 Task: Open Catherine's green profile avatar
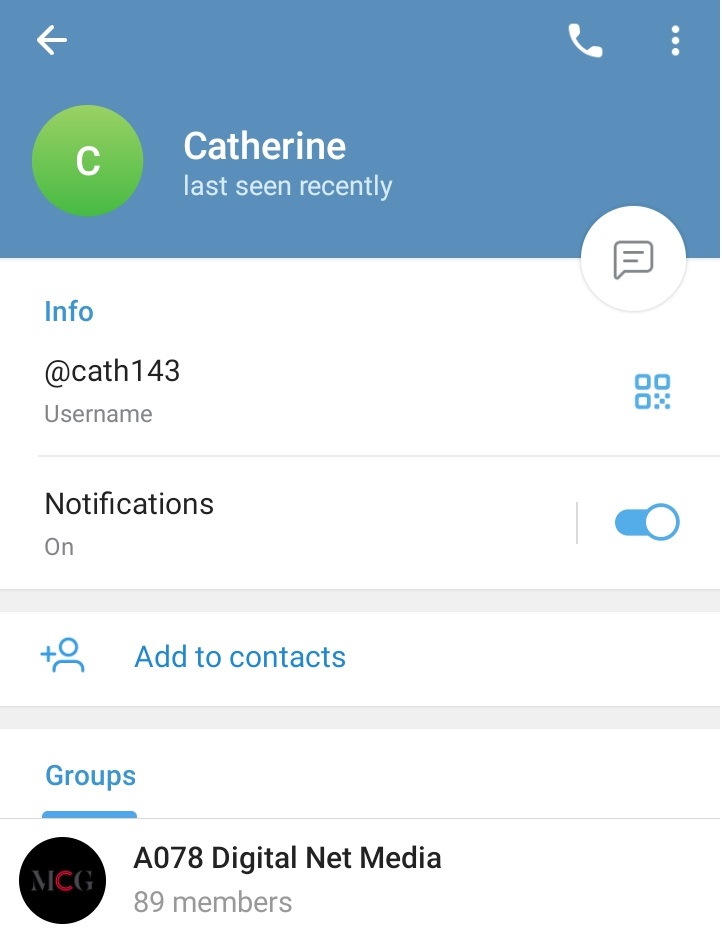[88, 161]
